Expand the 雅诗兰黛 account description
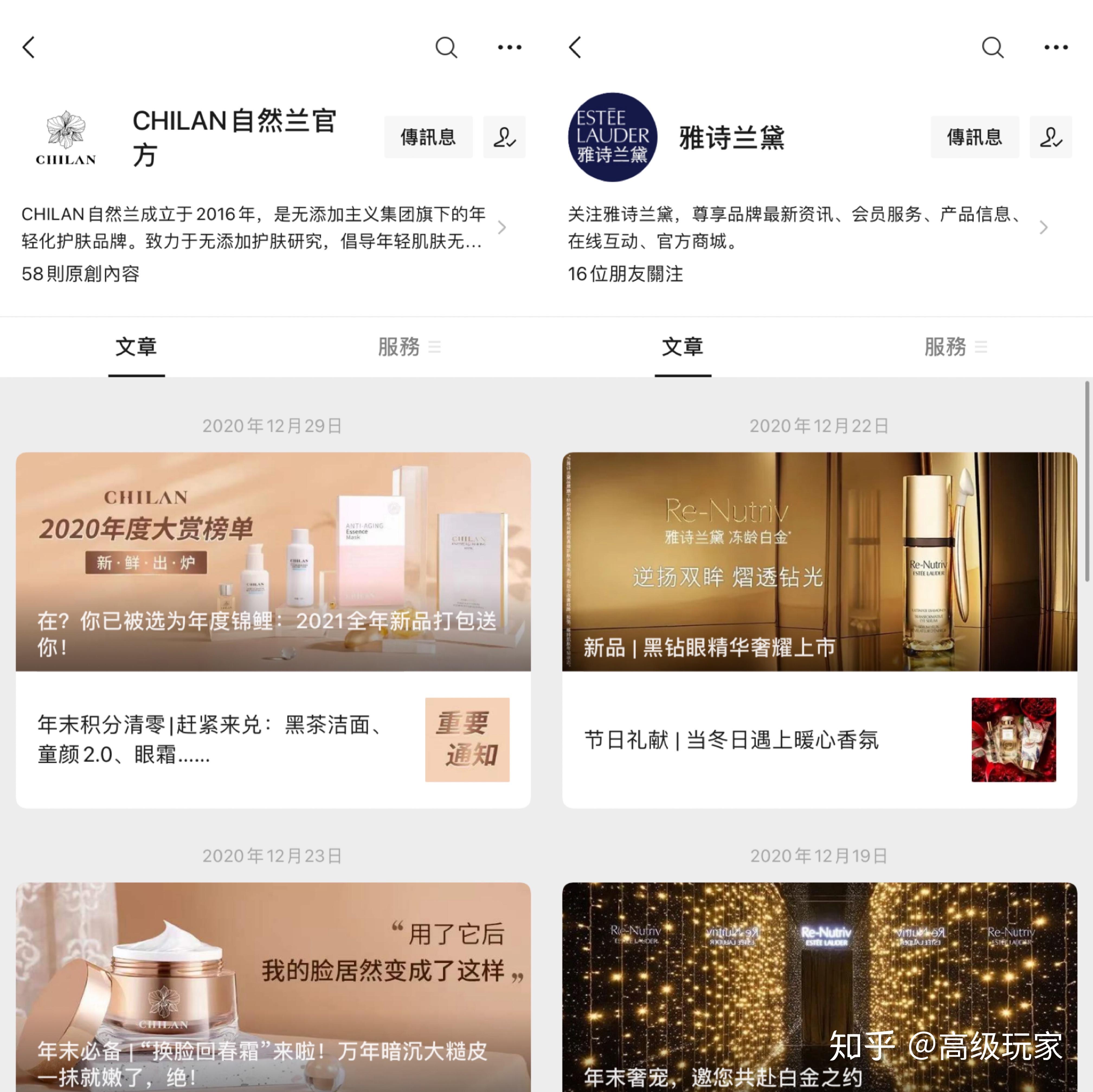 click(x=1043, y=227)
